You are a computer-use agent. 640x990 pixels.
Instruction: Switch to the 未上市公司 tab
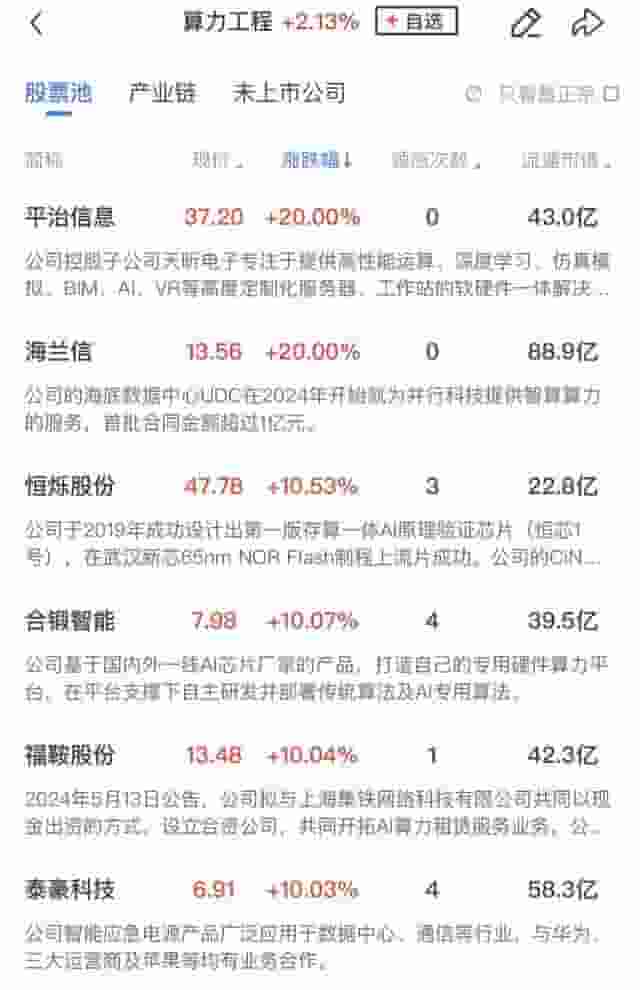click(x=289, y=93)
